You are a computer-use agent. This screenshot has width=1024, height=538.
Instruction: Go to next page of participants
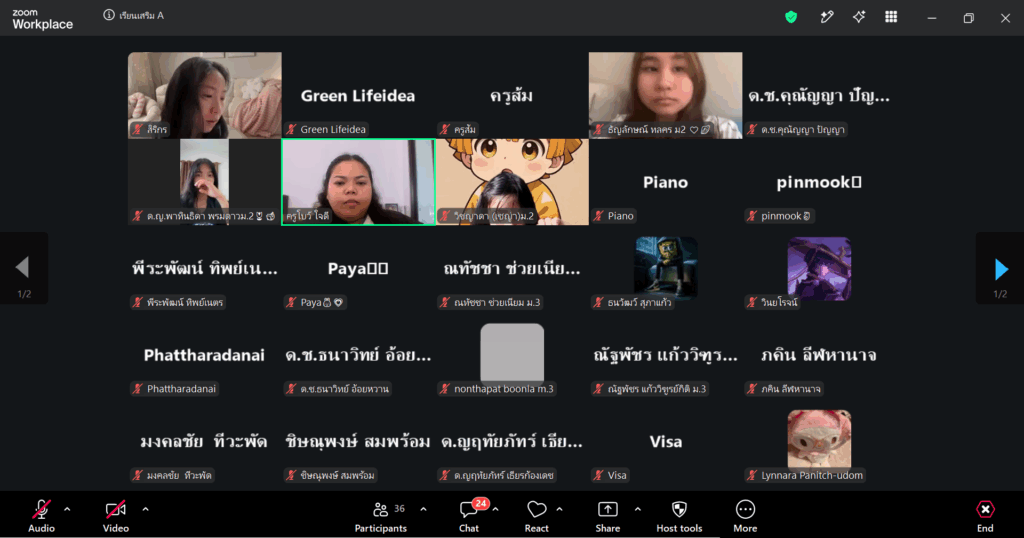[1000, 268]
